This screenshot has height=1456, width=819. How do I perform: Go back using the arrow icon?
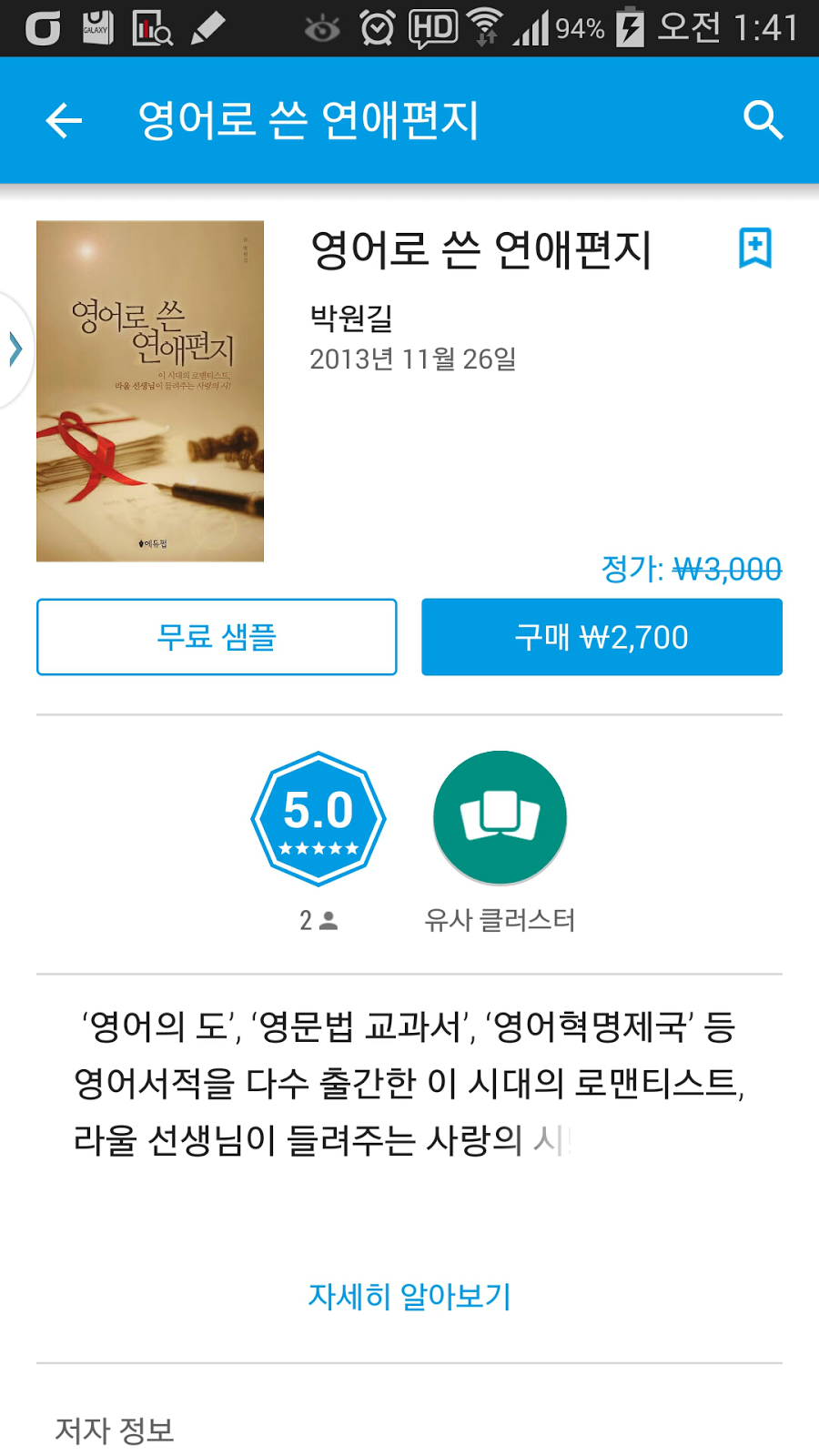(64, 120)
